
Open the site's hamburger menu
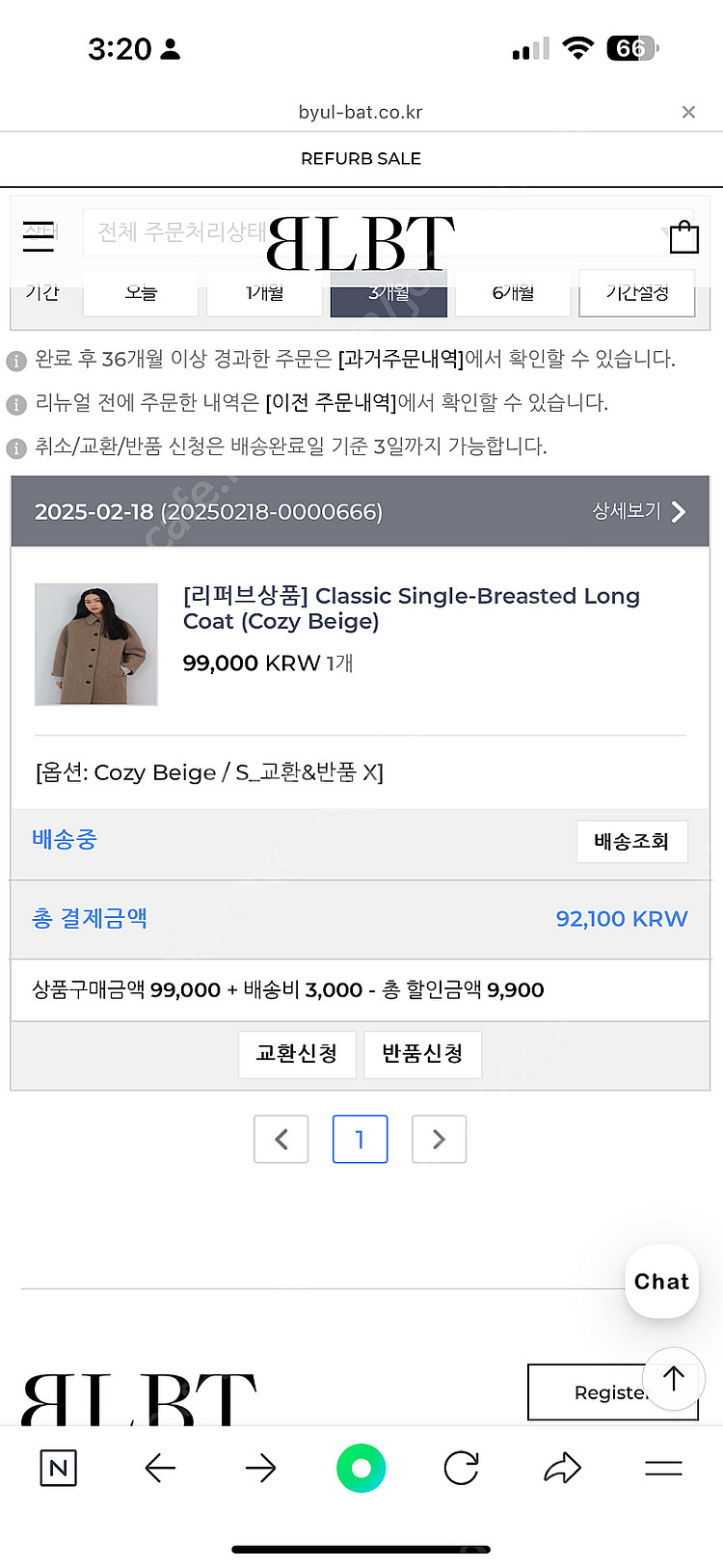pyautogui.click(x=39, y=237)
